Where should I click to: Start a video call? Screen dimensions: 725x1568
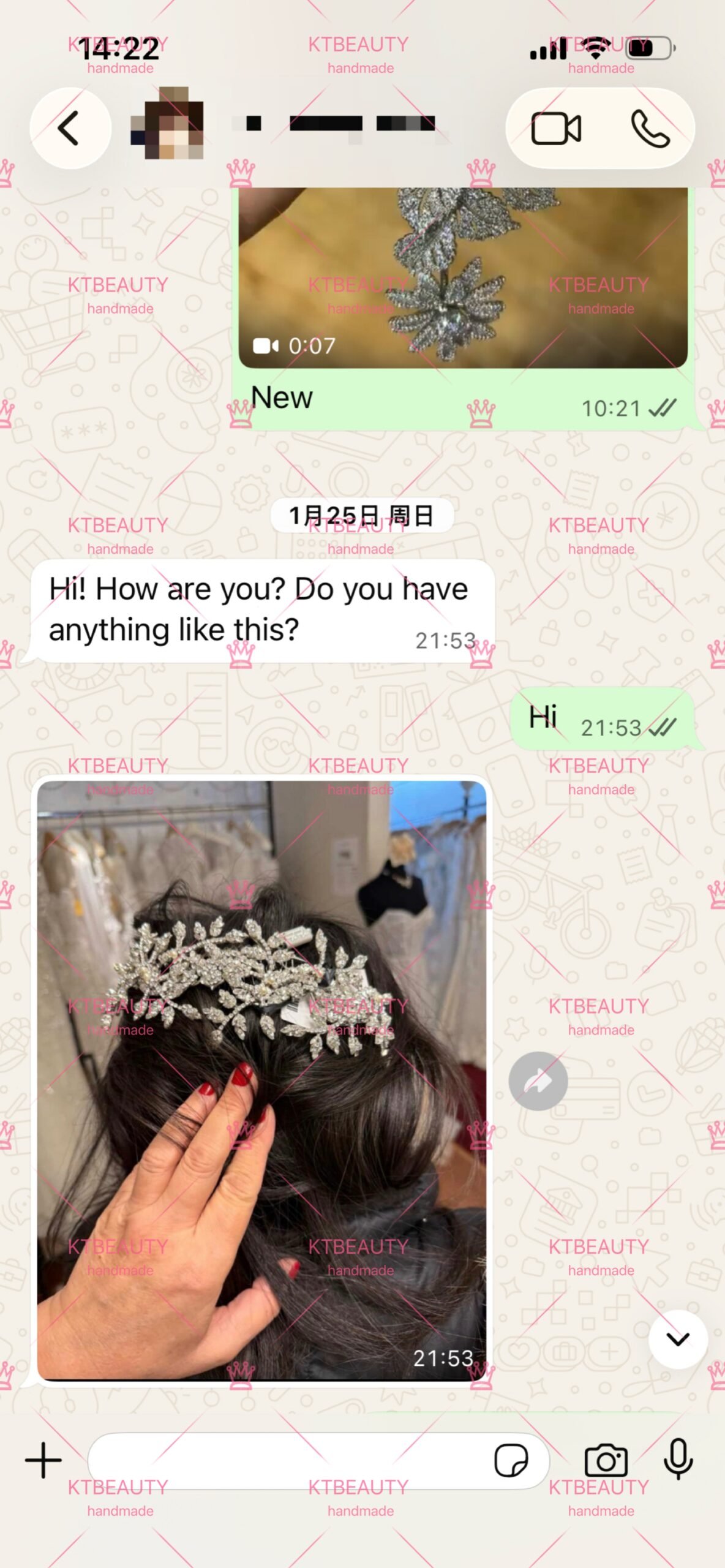(556, 129)
